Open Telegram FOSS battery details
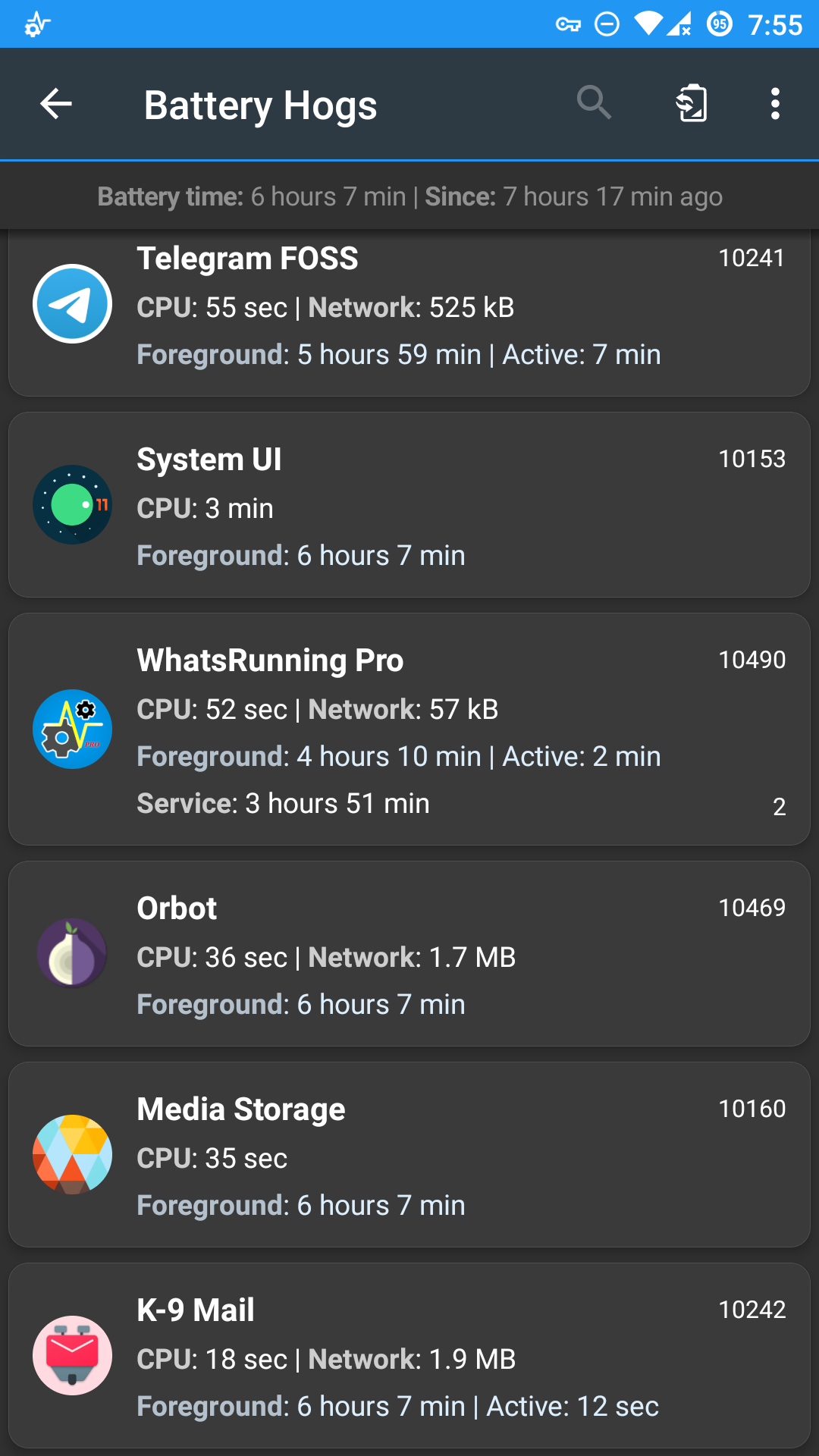Viewport: 819px width, 1456px height. [x=409, y=313]
